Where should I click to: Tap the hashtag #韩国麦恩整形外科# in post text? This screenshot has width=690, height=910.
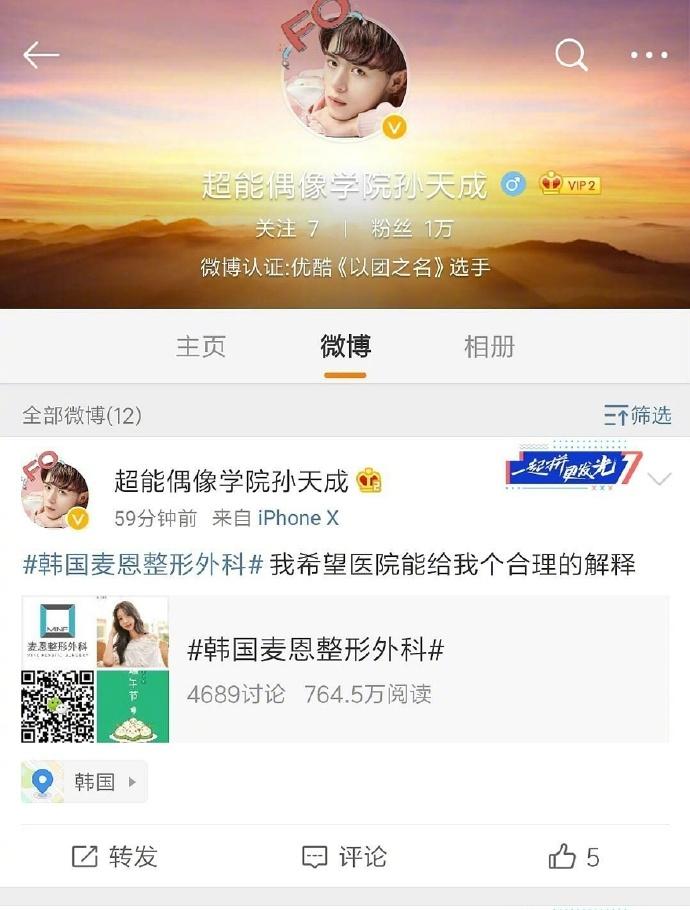tap(143, 564)
